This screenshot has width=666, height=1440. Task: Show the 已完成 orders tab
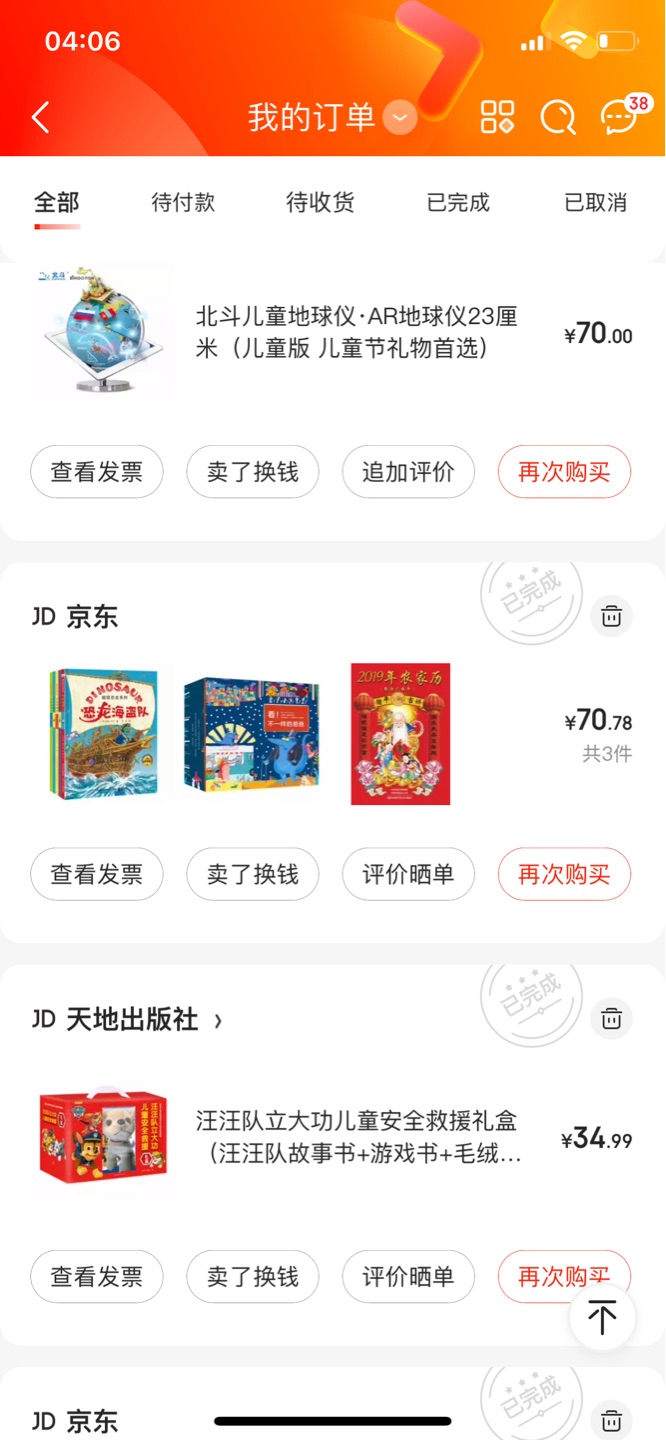(458, 203)
